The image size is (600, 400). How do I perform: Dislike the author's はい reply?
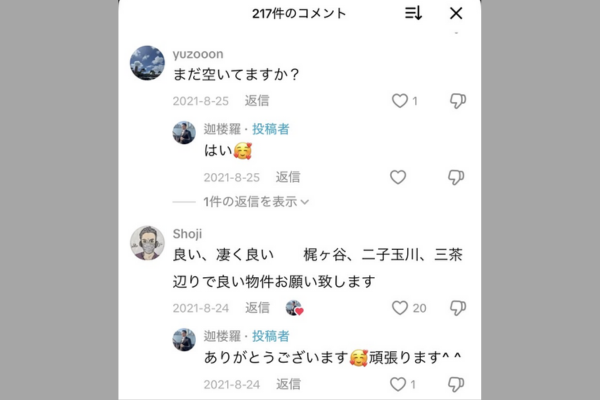[457, 177]
